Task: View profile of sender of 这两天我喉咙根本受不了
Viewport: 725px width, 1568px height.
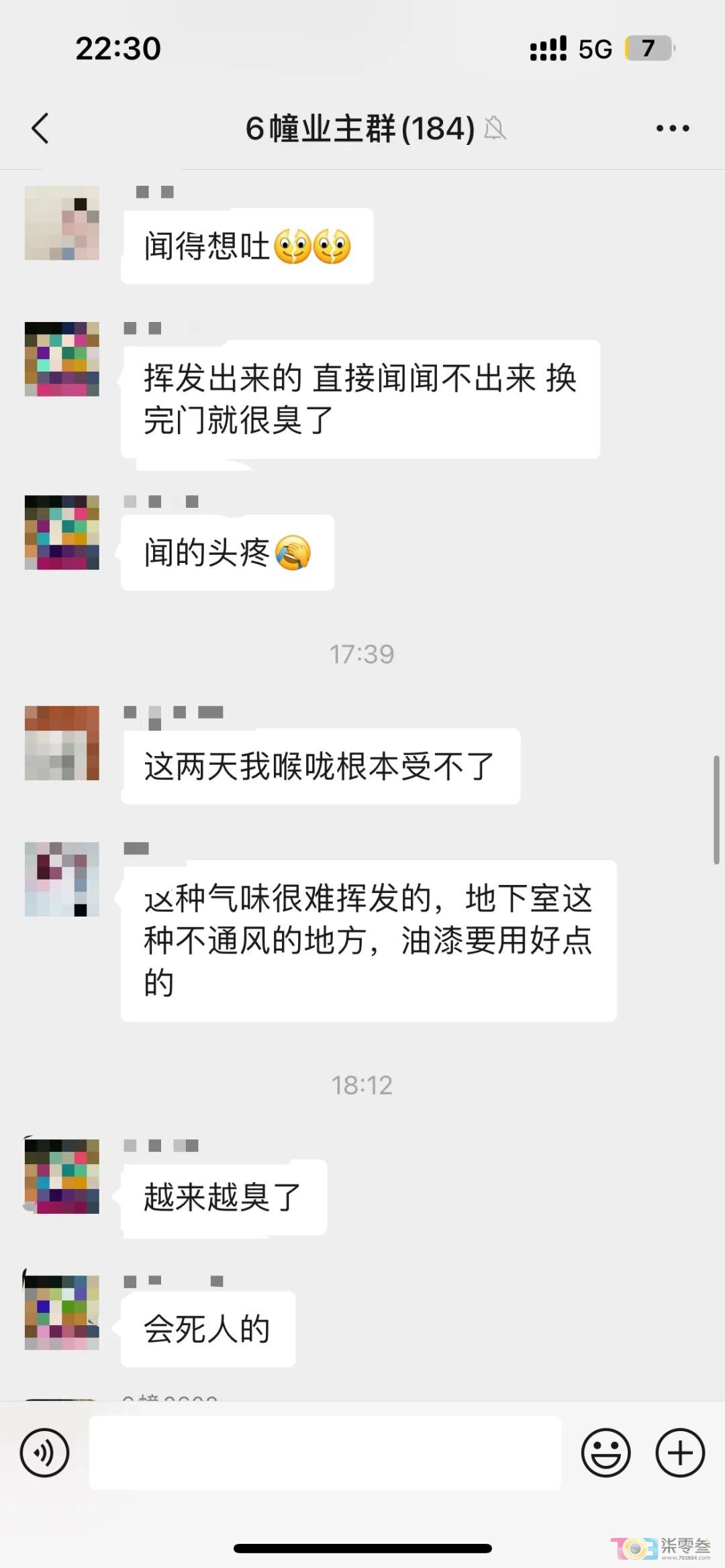Action: [62, 743]
